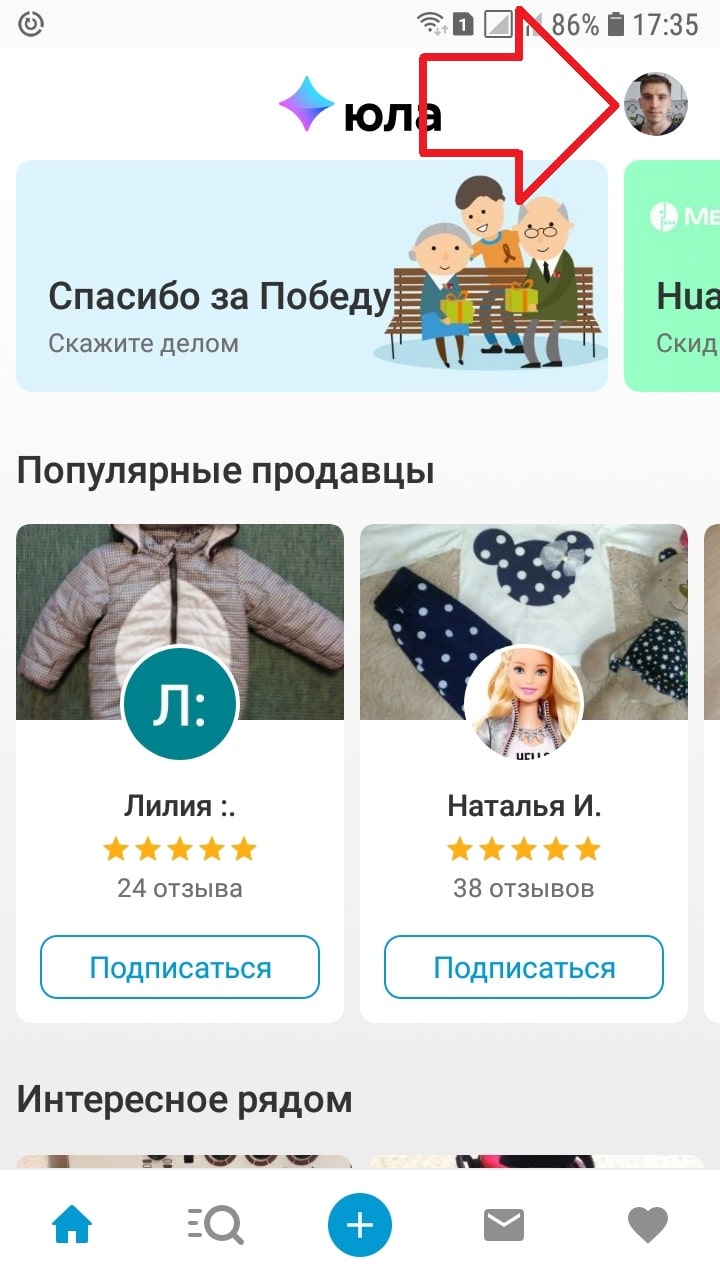The image size is (720, 1280).
Task: Subscribe to seller Наталья И.
Action: [523, 966]
